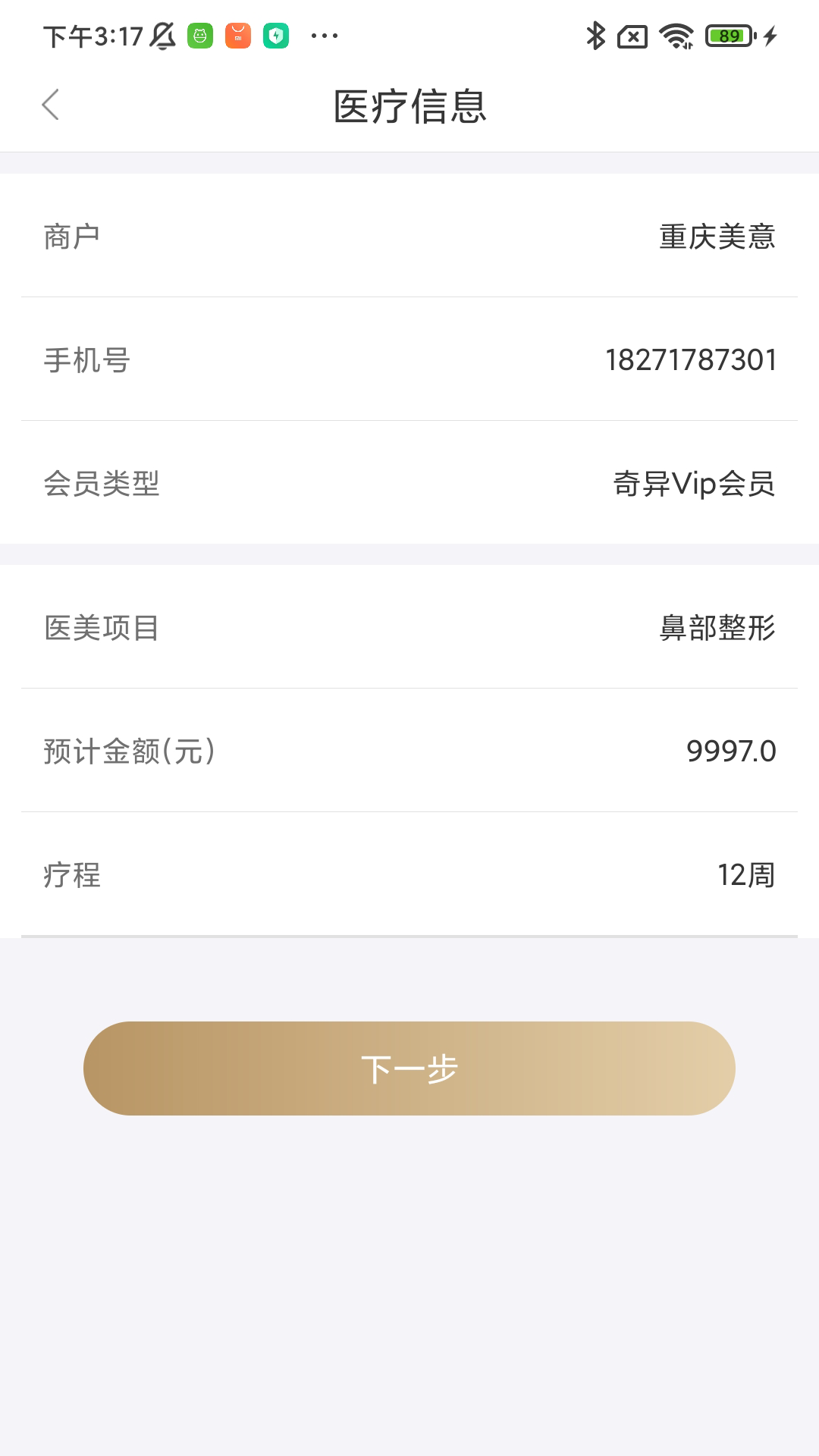
Task: Tap the charging lightning indicator
Action: (x=768, y=33)
